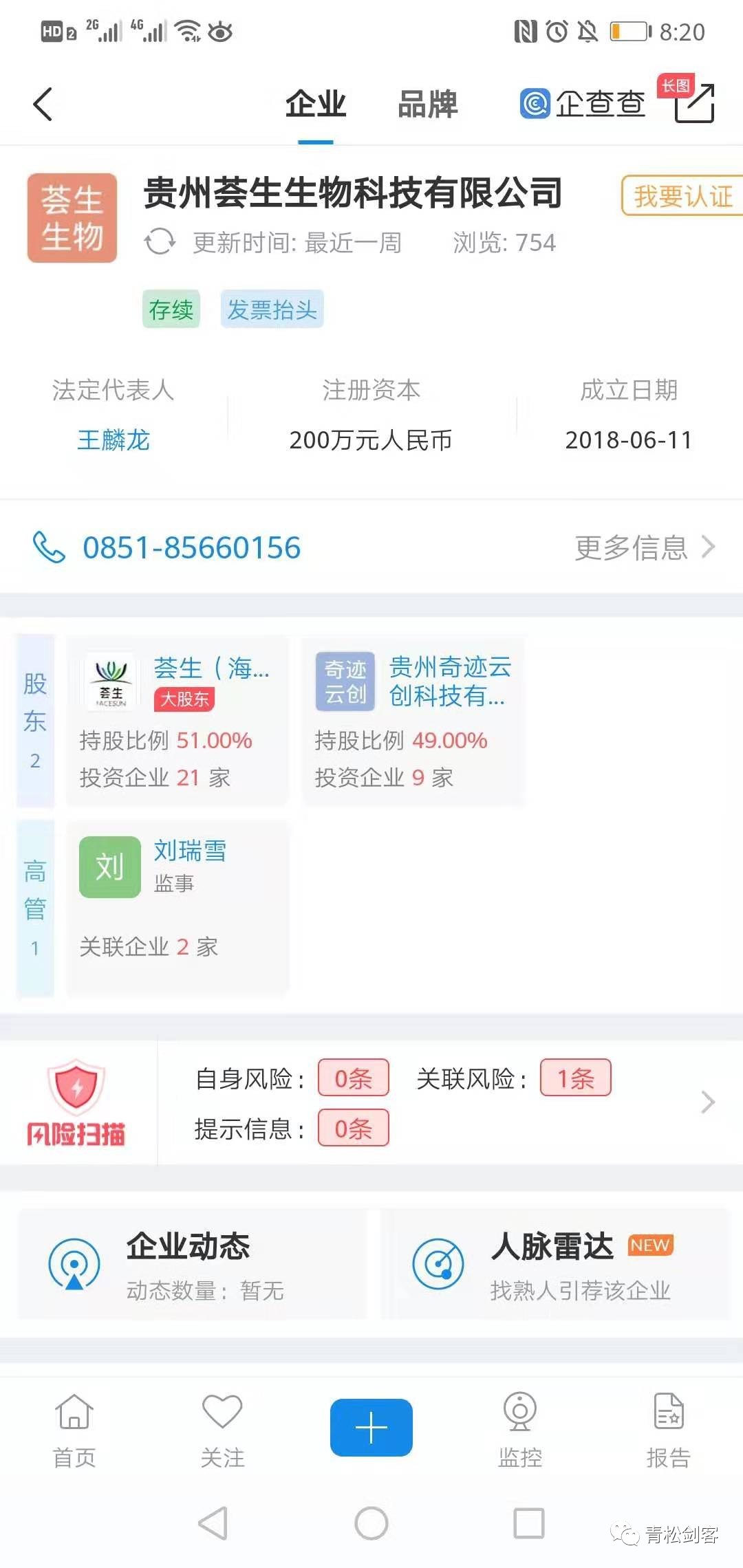The image size is (743, 1568).
Task: Tap the blue plus button
Action: (371, 1427)
